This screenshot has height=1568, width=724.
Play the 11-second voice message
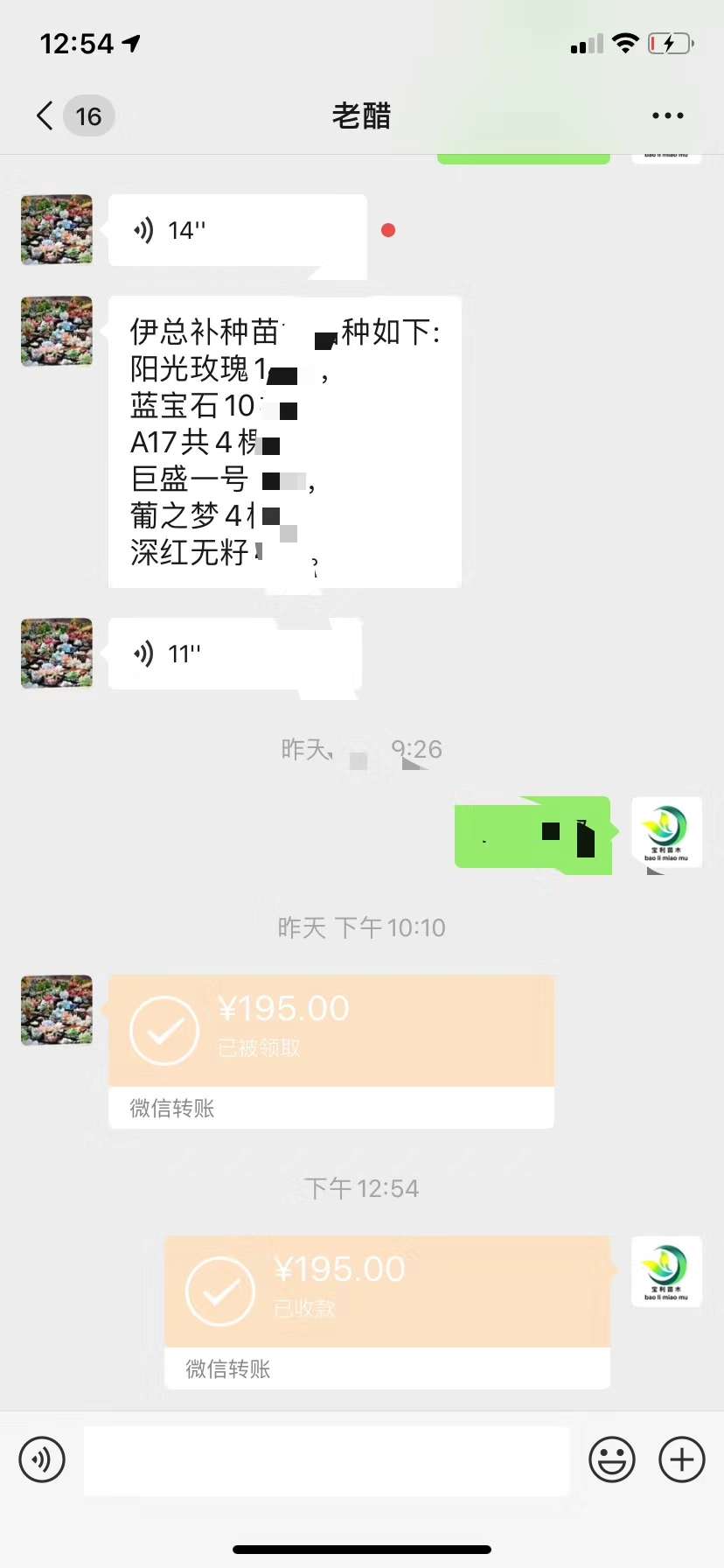coord(234,654)
